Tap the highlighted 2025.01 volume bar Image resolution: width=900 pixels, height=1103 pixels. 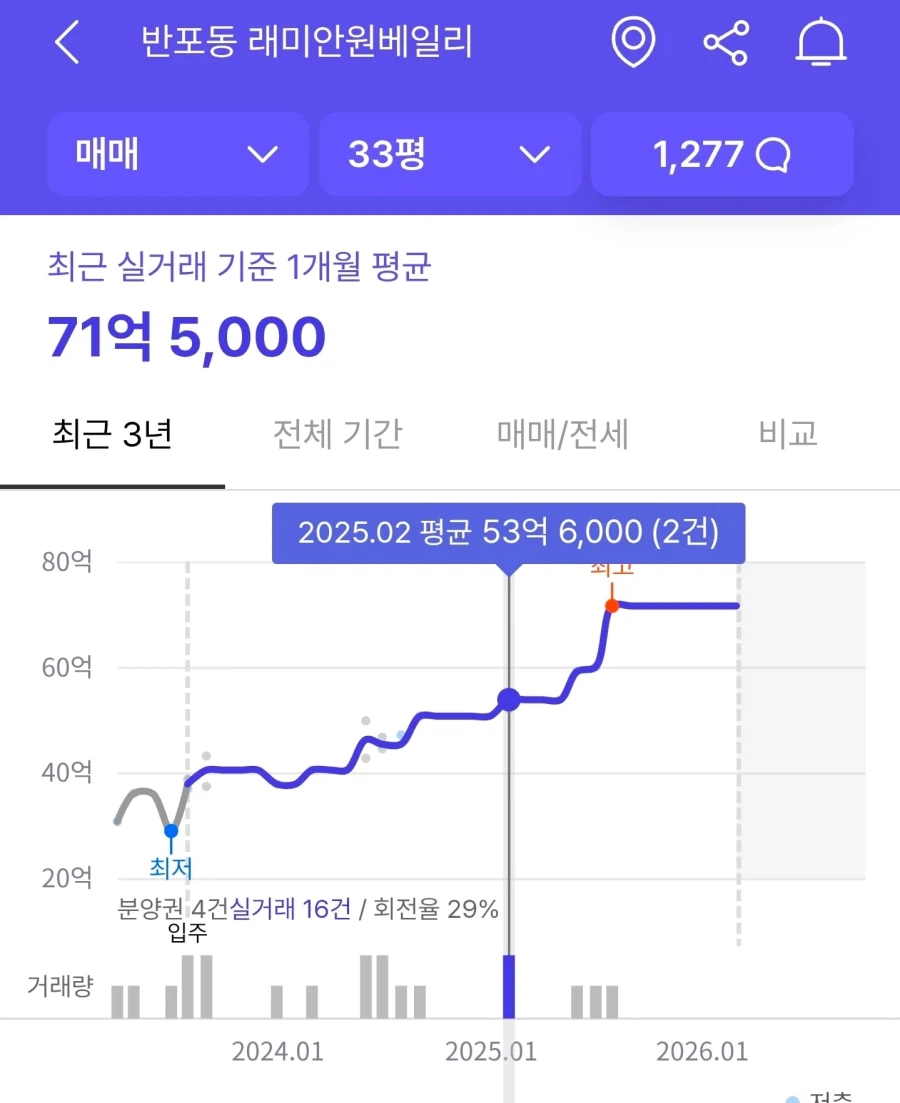tap(509, 985)
